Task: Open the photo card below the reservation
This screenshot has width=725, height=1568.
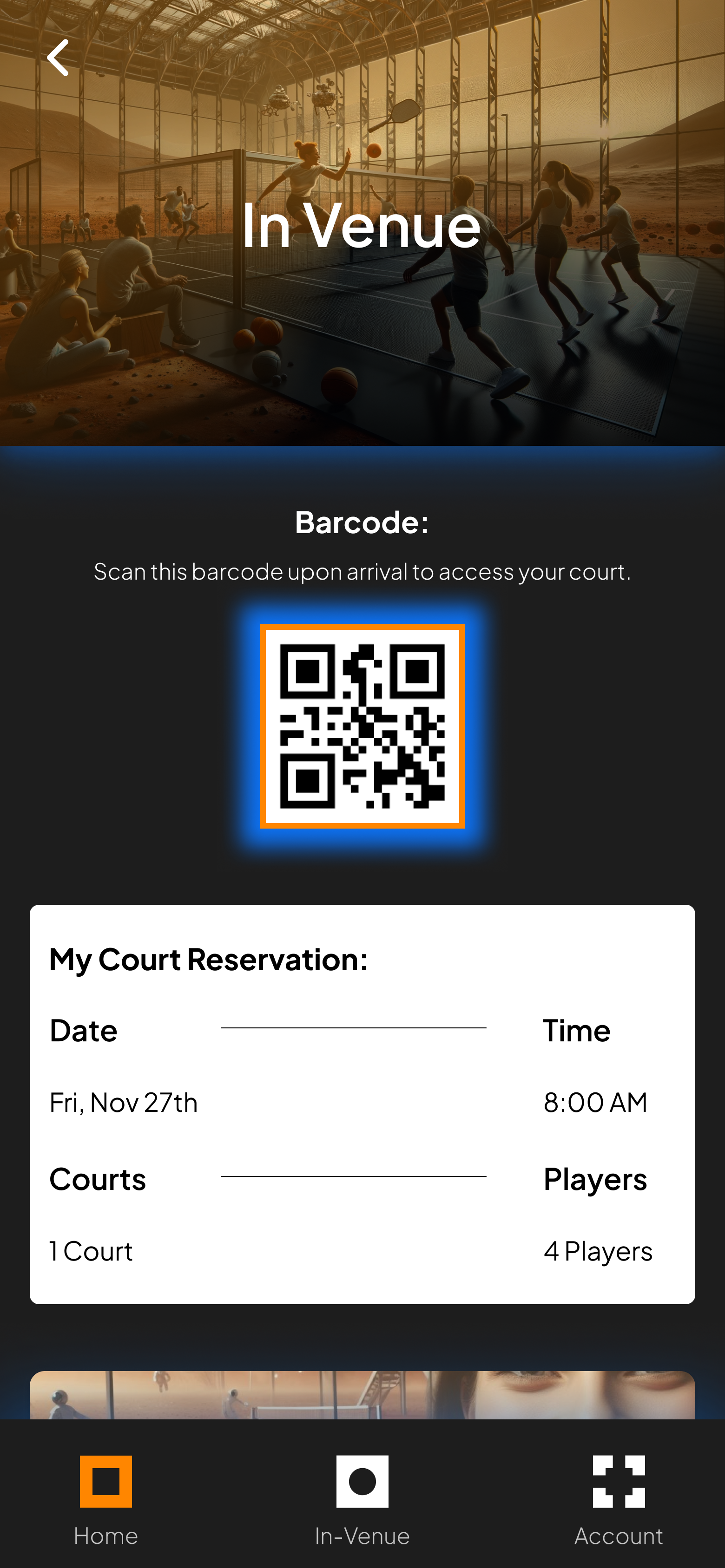Action: (x=362, y=1394)
